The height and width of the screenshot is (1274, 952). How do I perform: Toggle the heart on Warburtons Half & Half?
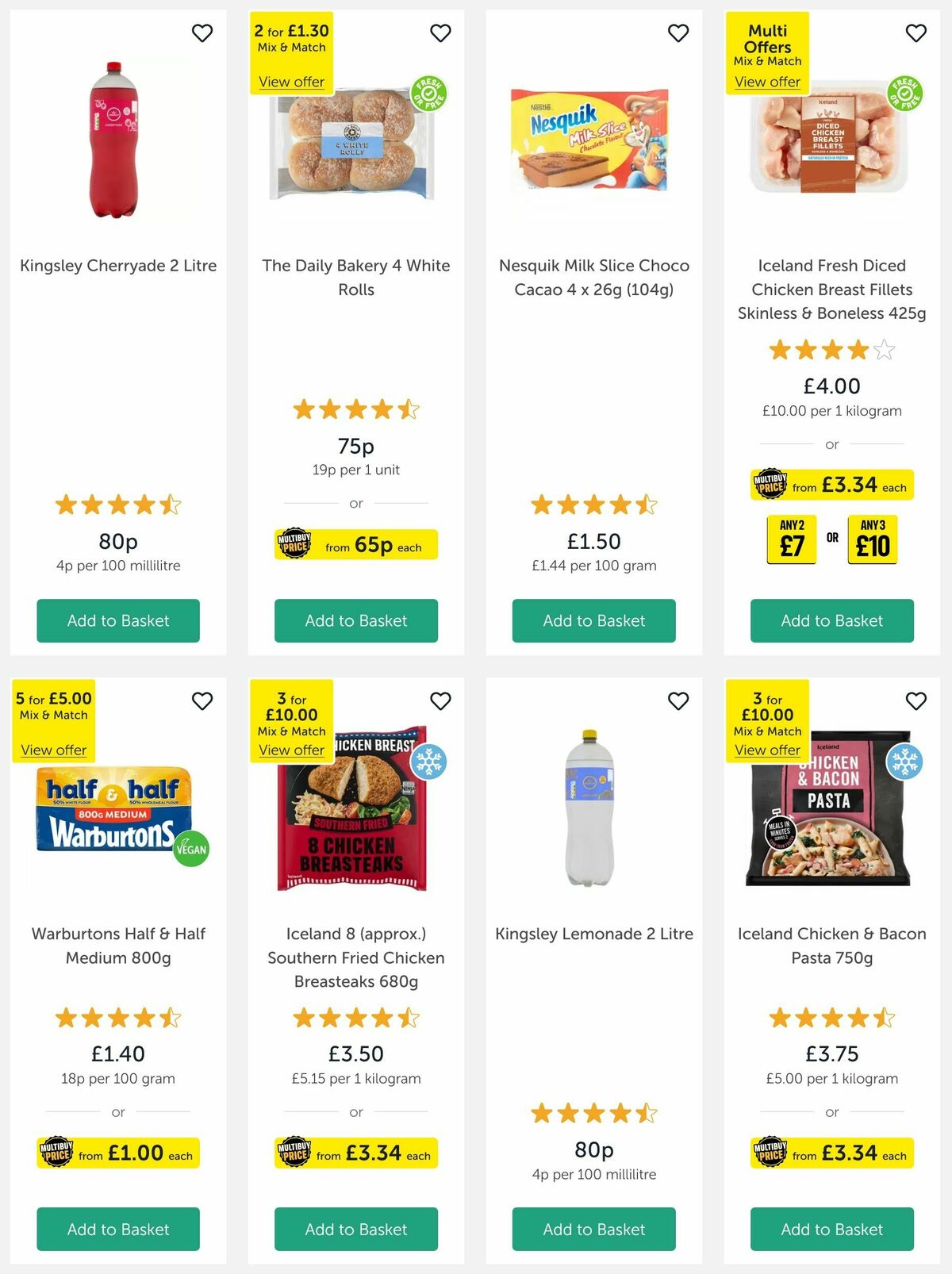point(202,701)
